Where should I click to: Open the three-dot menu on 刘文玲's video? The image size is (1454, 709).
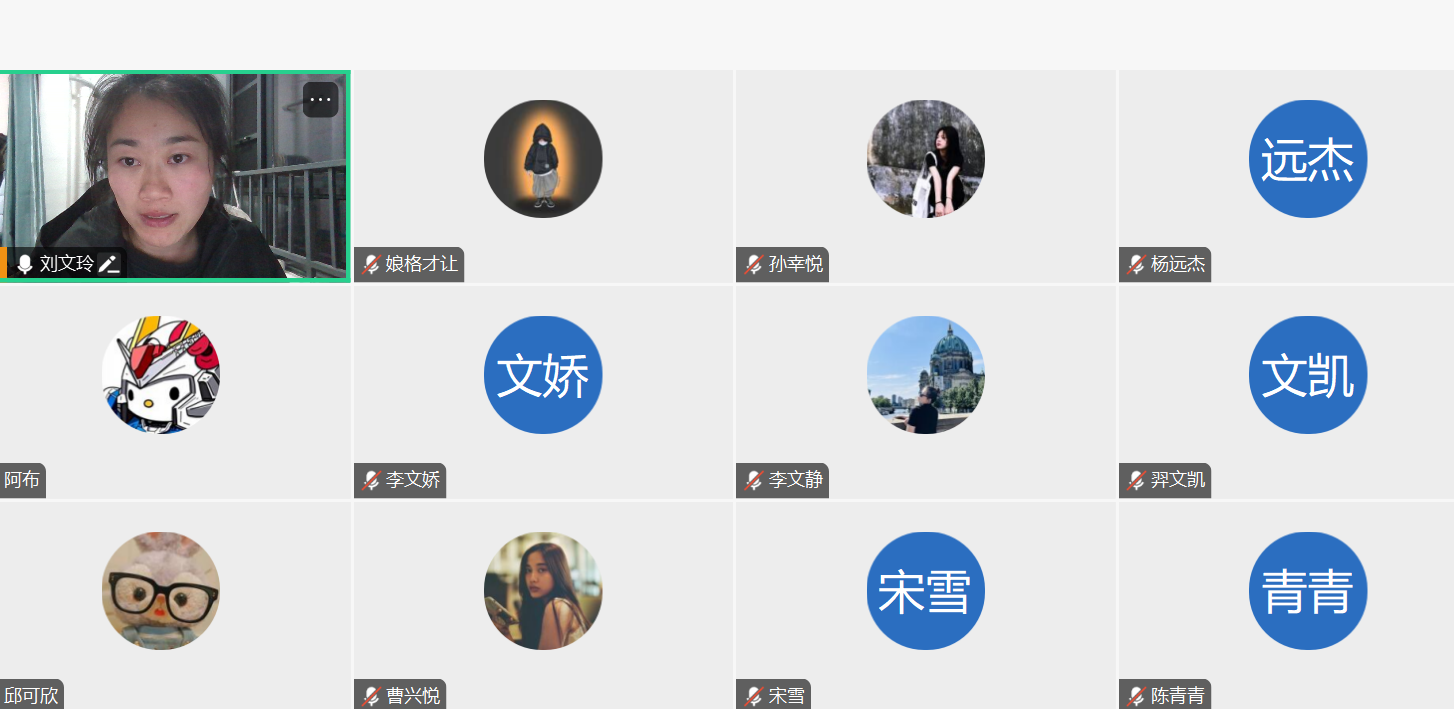click(x=320, y=100)
